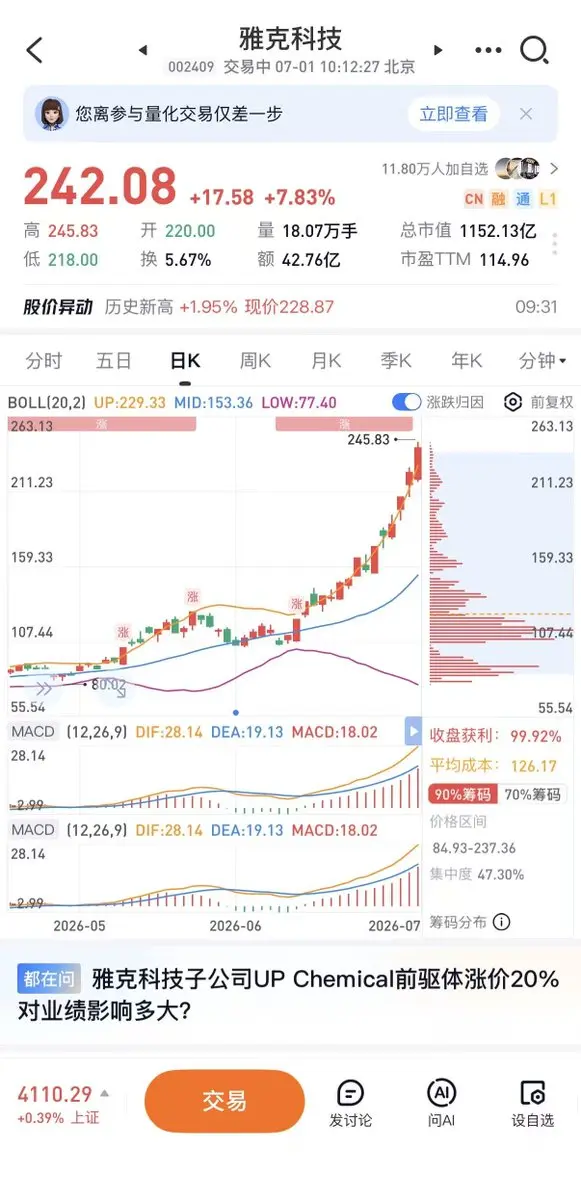581x1200 pixels.
Task: Switch to the 周K chart tab
Action: click(256, 360)
